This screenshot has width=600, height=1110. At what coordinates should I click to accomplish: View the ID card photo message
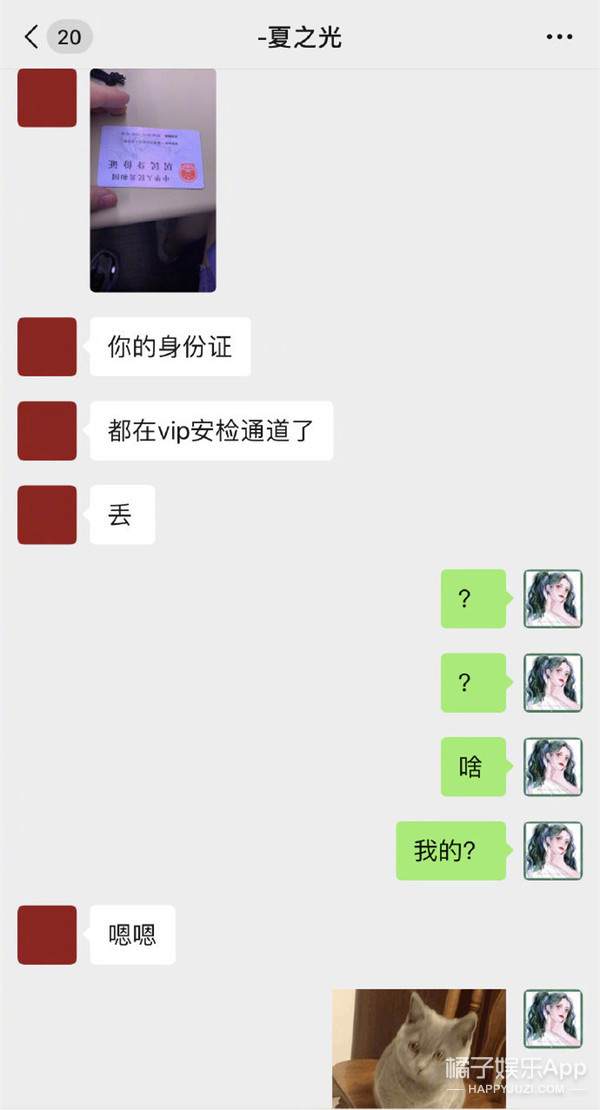153,180
